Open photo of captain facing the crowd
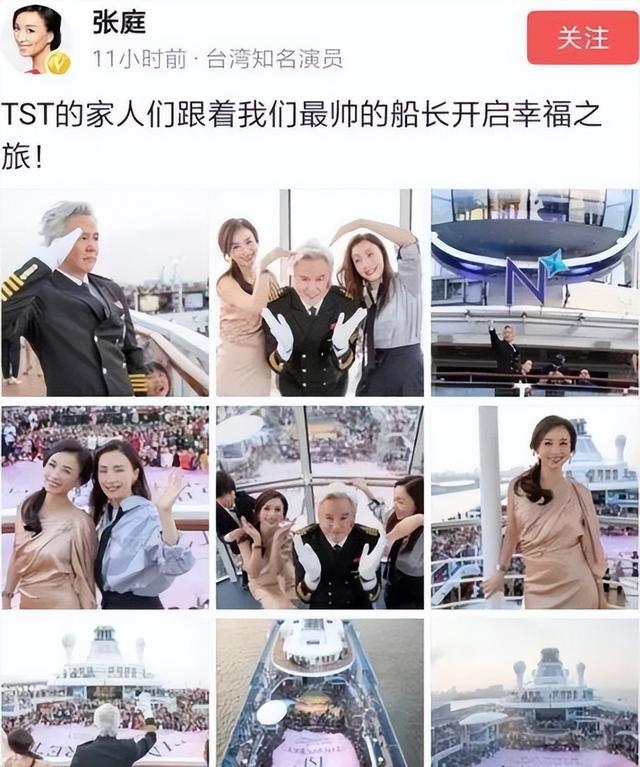640x767 pixels. tap(105, 693)
